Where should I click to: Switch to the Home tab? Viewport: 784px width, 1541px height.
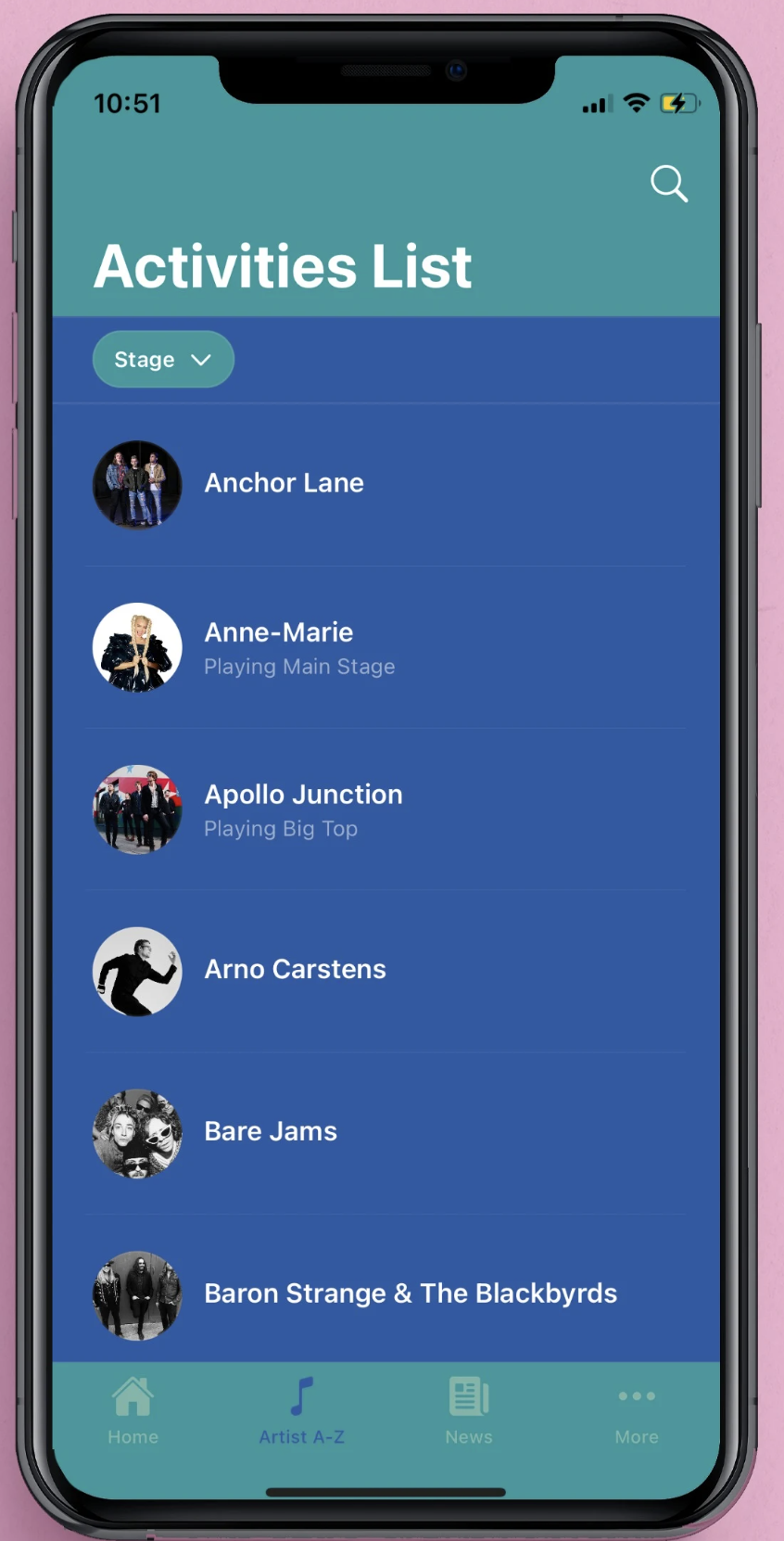coord(133,1410)
